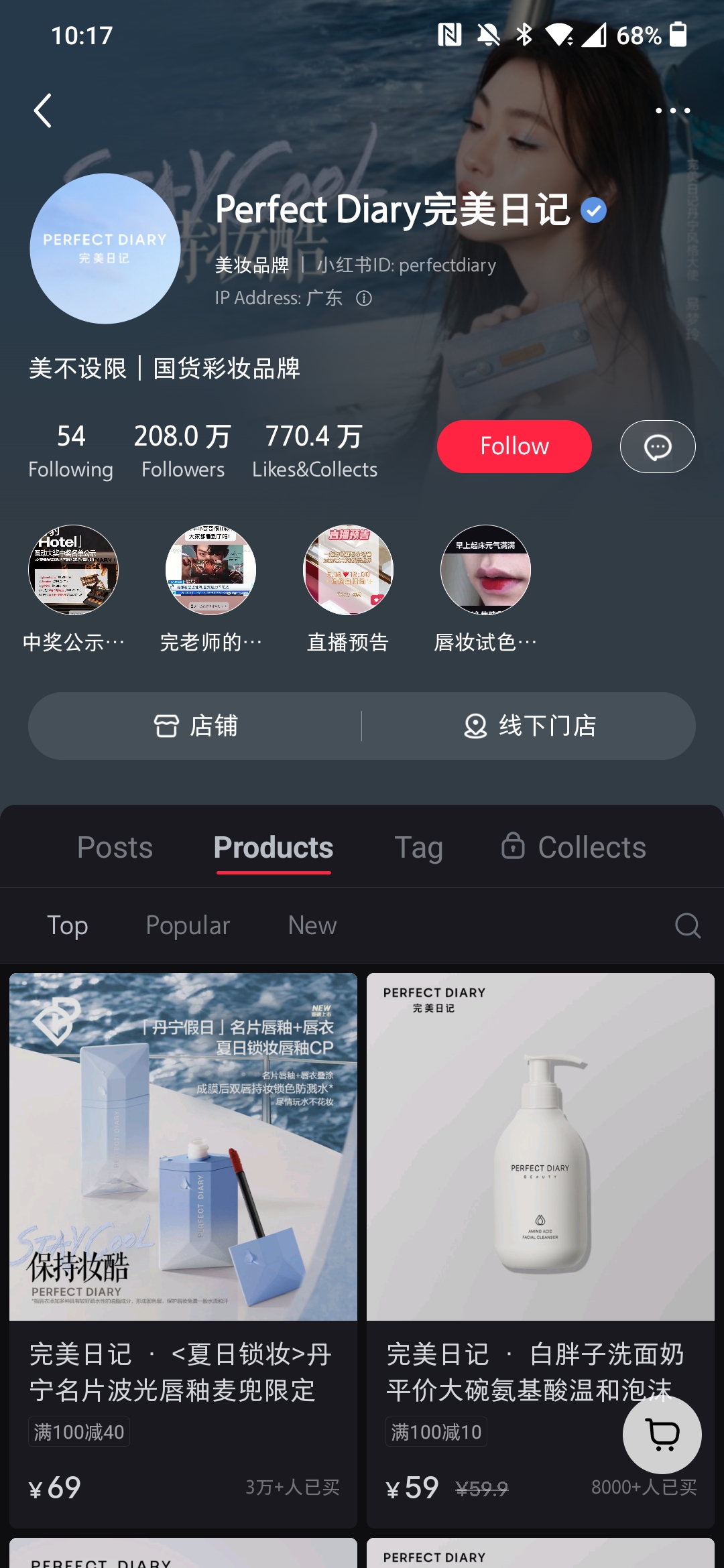The width and height of the screenshot is (724, 1568).
Task: Click the floating shopping cart icon
Action: pyautogui.click(x=662, y=1436)
